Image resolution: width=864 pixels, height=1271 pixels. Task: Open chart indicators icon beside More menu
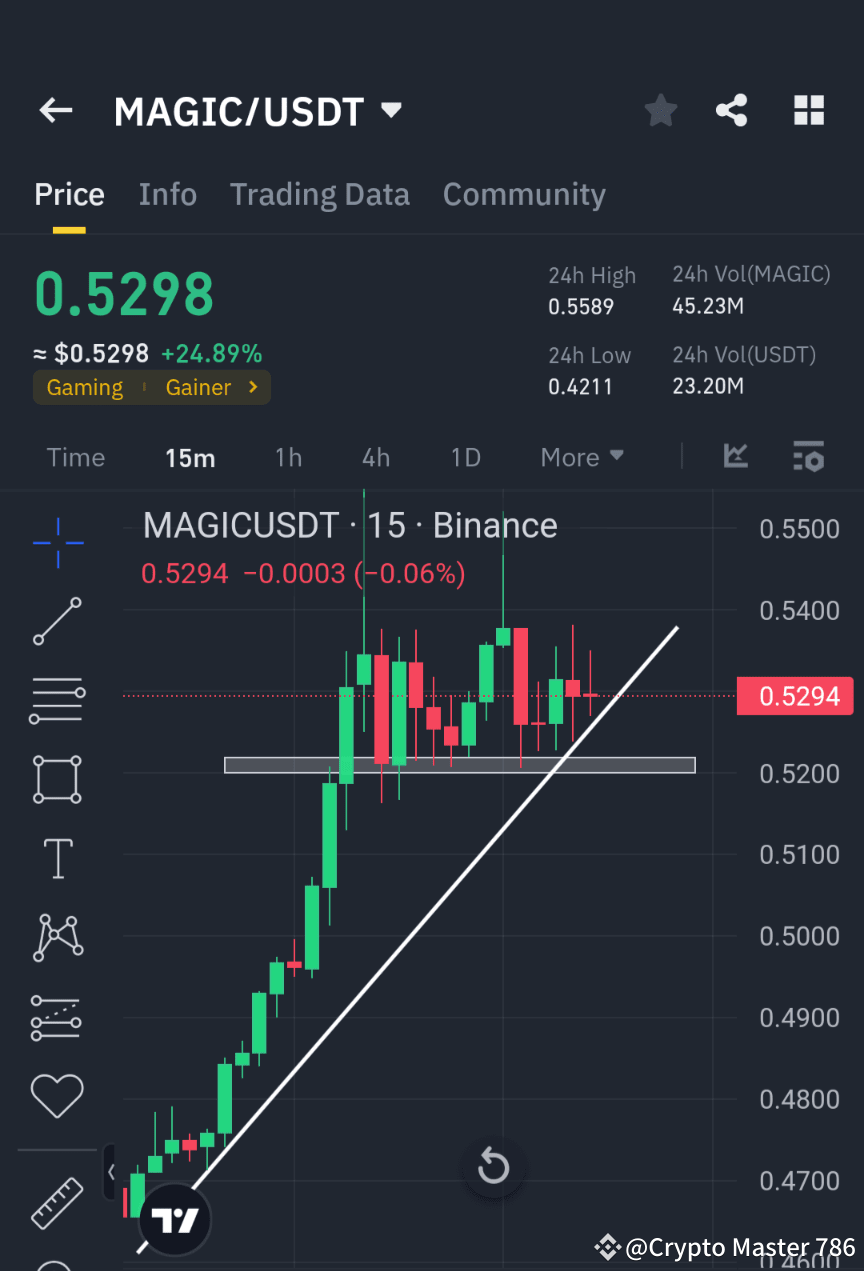click(735, 457)
